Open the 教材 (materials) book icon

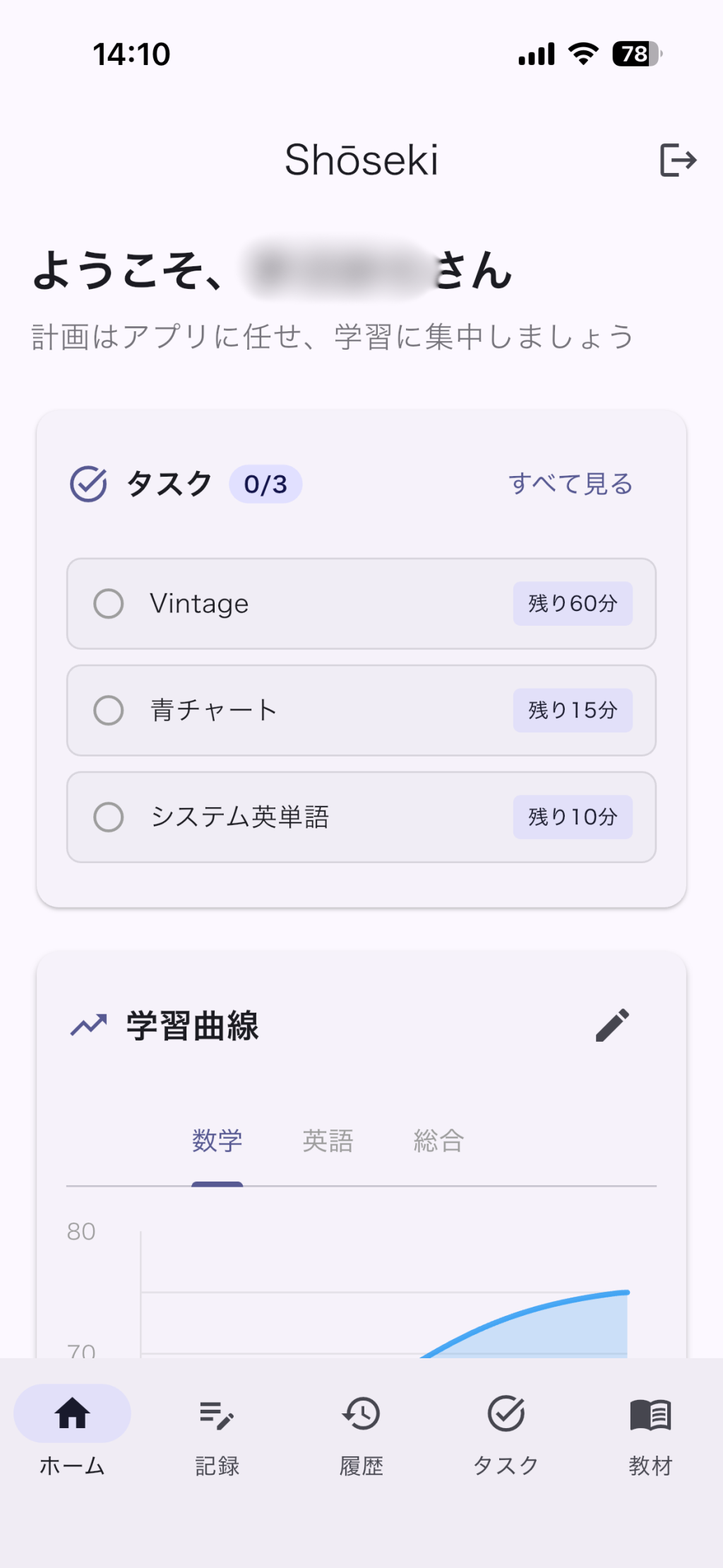point(650,1415)
